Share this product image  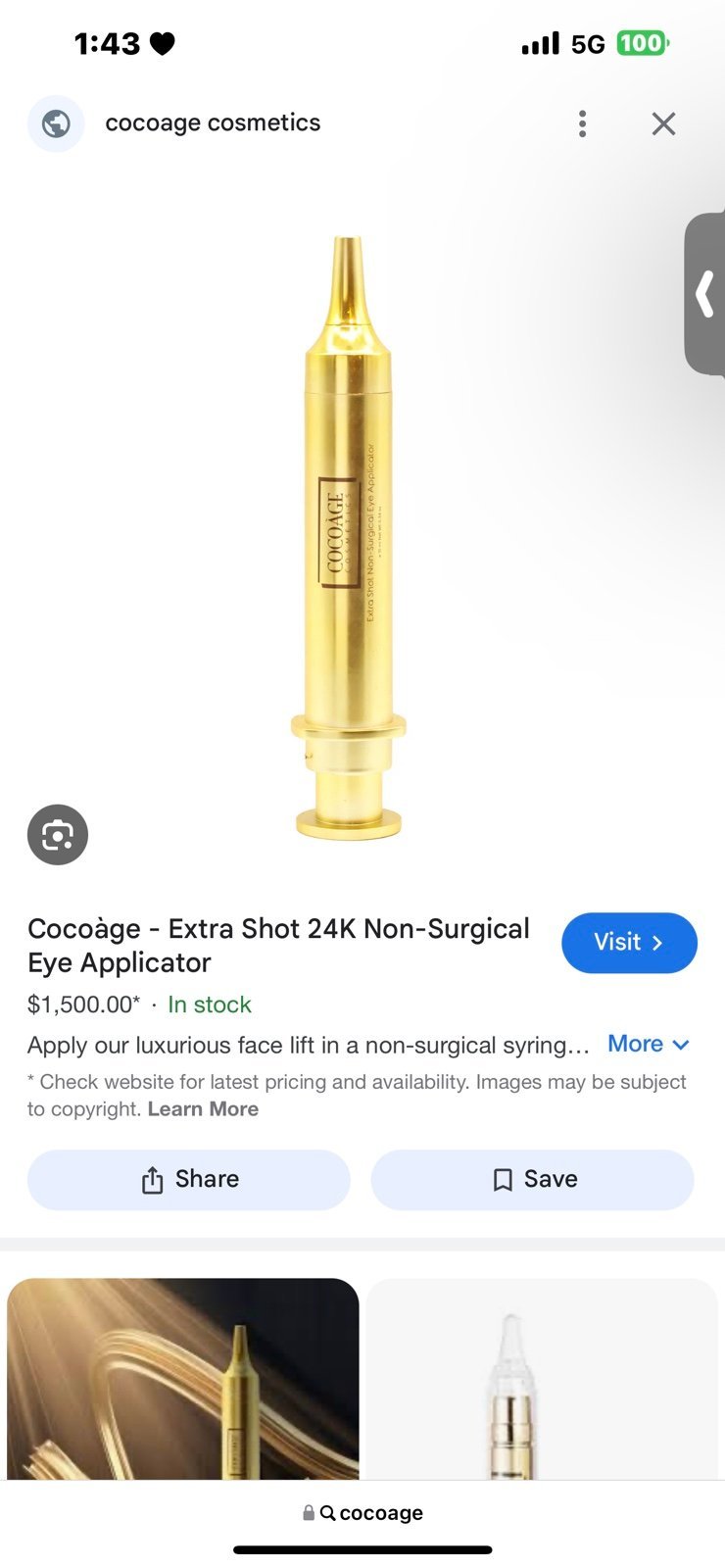pyautogui.click(x=189, y=1180)
